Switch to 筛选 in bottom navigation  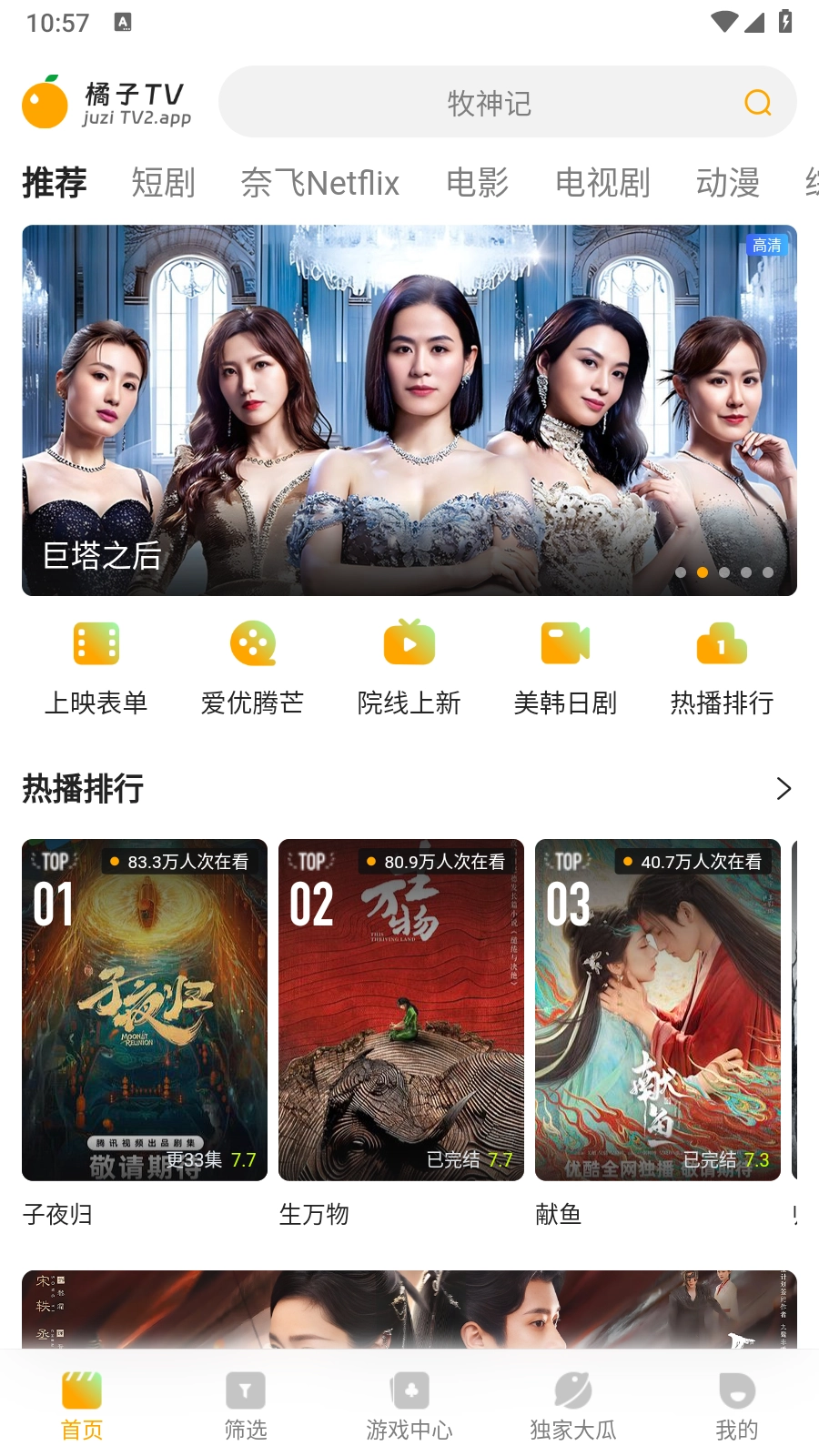pyautogui.click(x=246, y=1405)
